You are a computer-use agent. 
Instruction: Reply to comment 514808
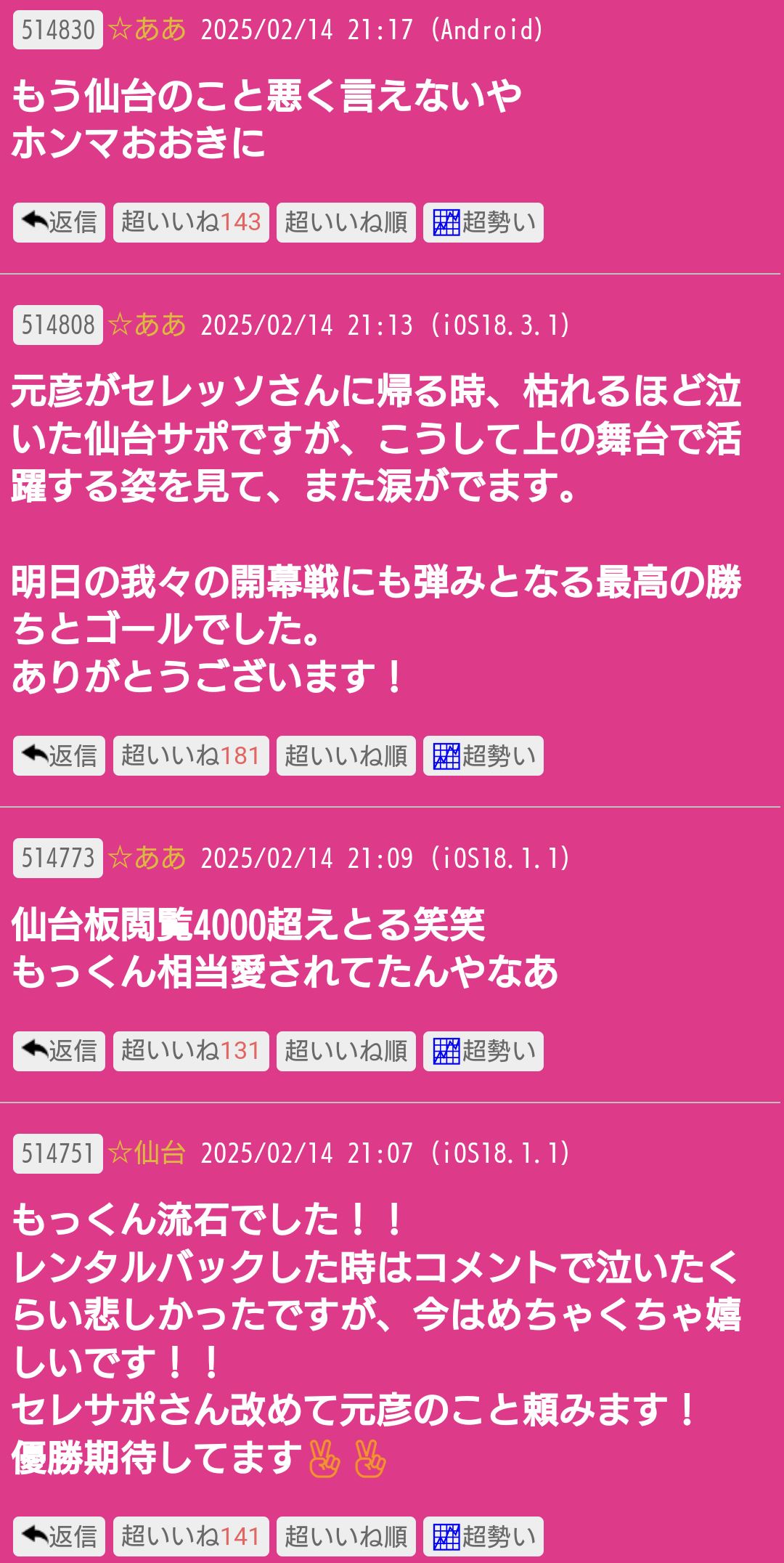coord(59,756)
